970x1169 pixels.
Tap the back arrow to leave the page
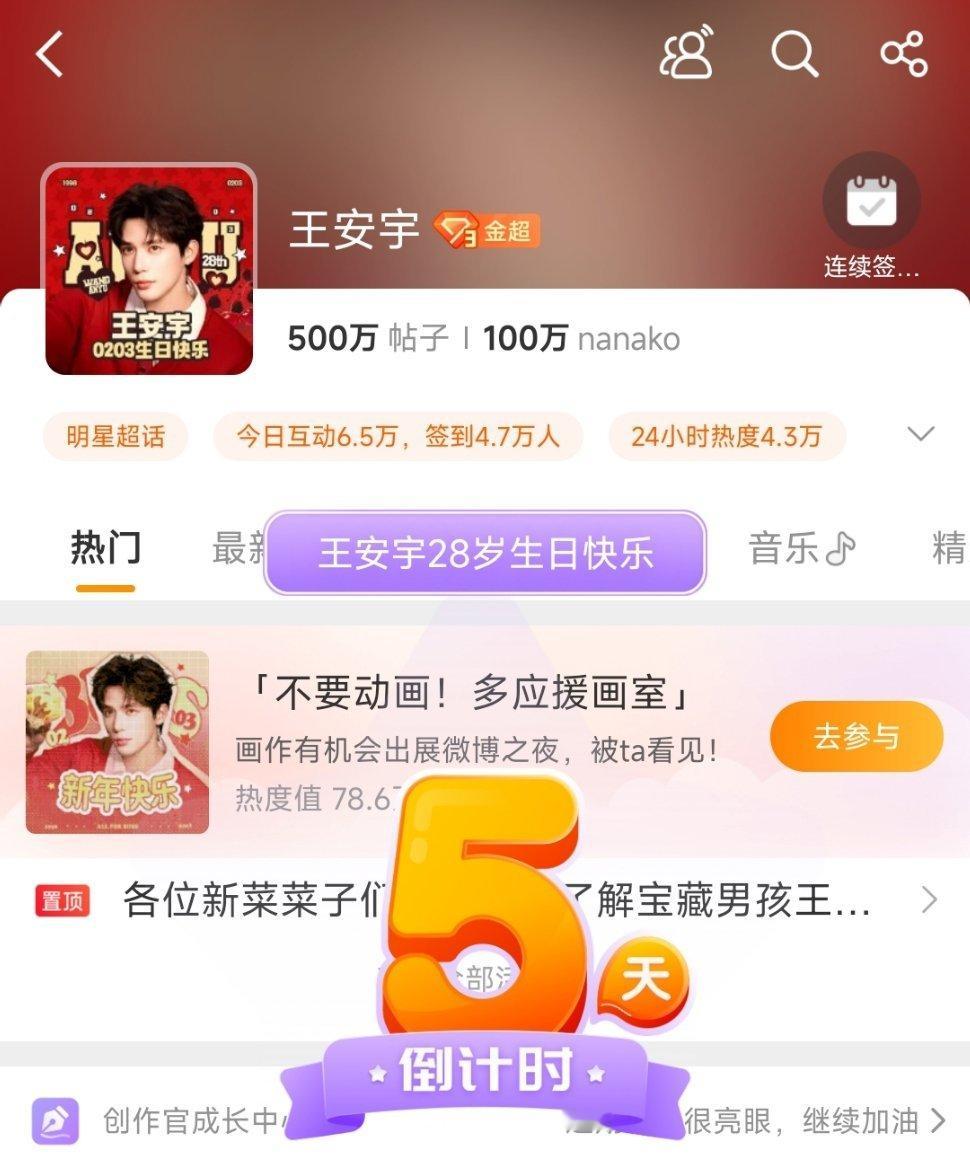point(48,55)
